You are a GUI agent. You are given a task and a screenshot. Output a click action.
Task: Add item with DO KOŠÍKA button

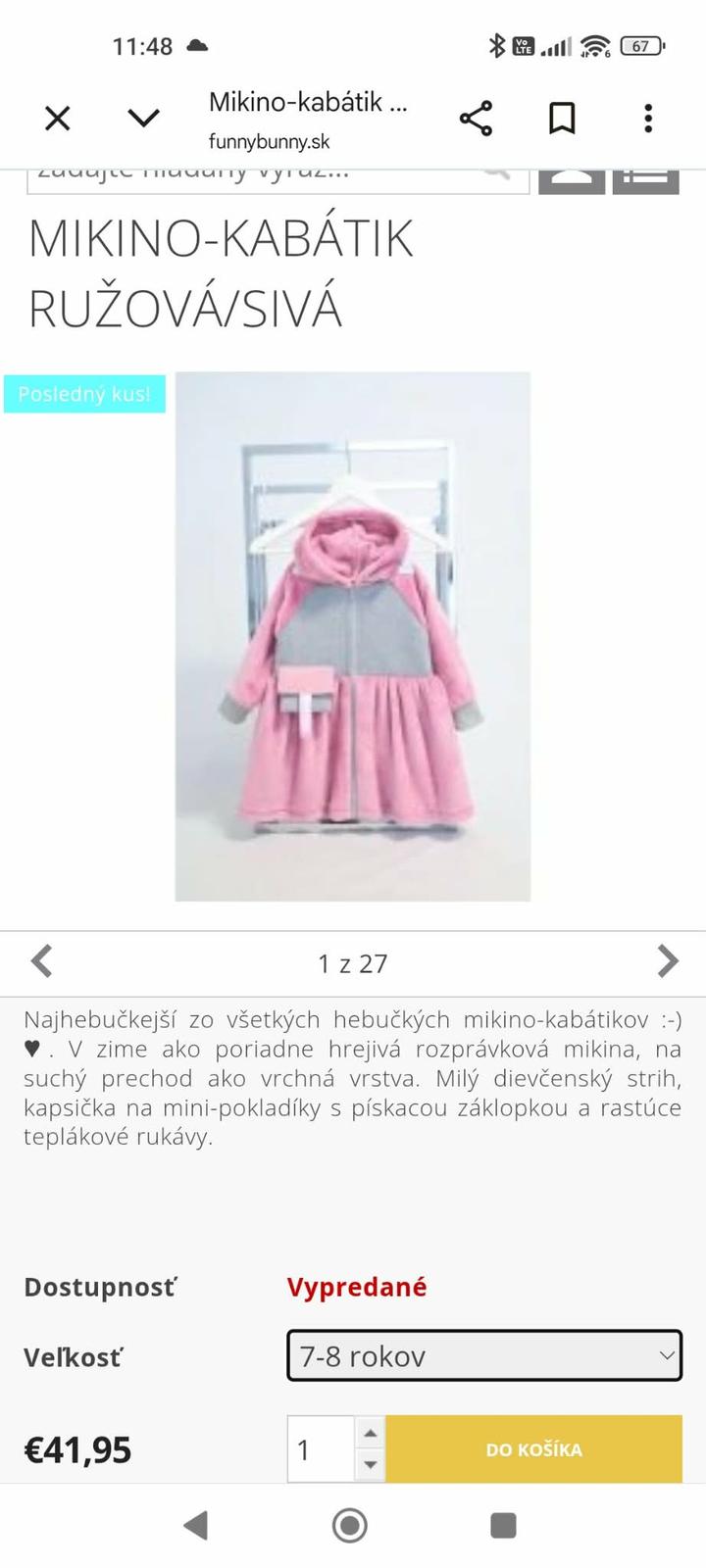click(x=533, y=1448)
